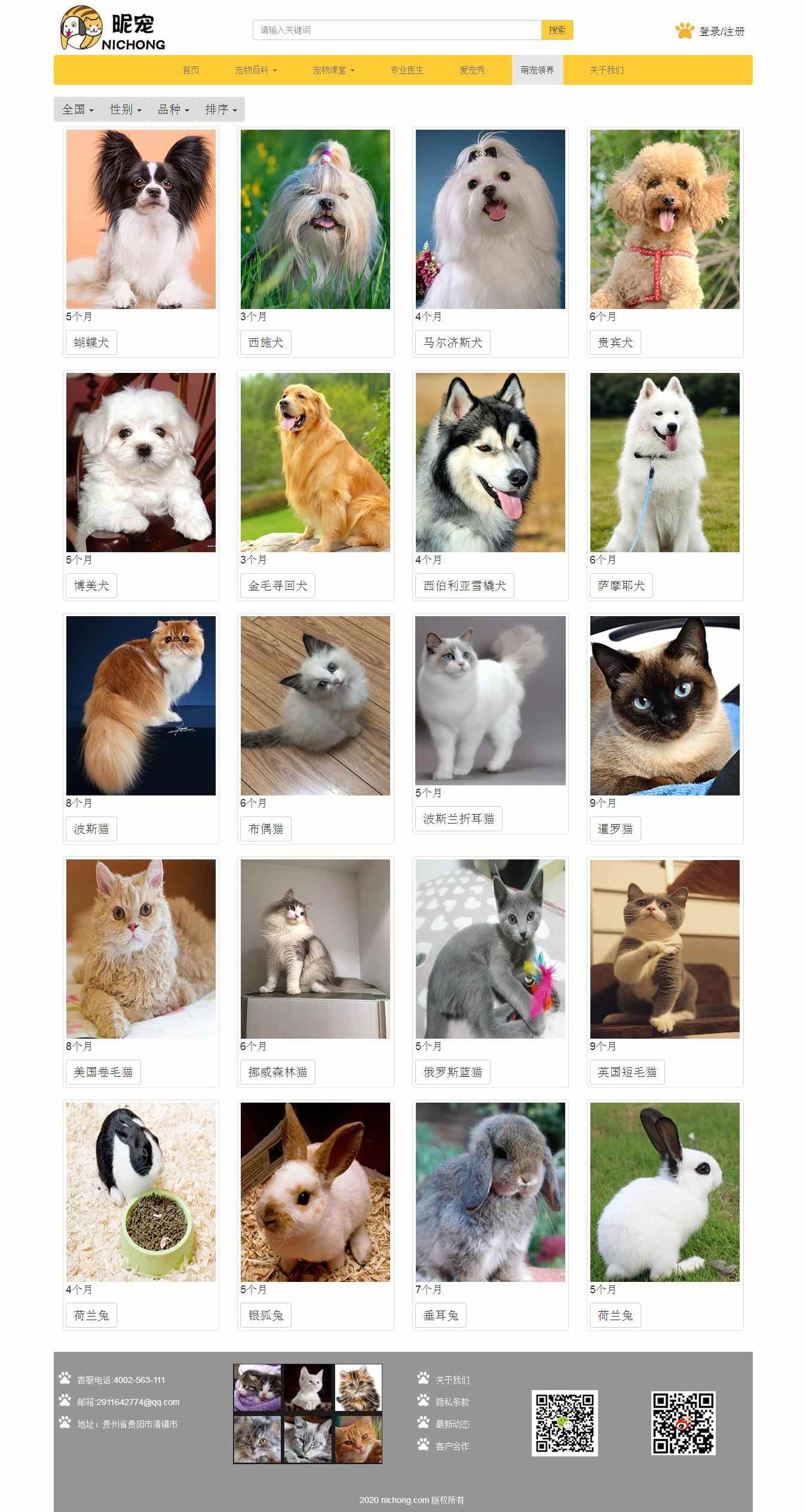The width and height of the screenshot is (806, 1512).
Task: Expand the 宠物百科 menu
Action: coord(256,70)
